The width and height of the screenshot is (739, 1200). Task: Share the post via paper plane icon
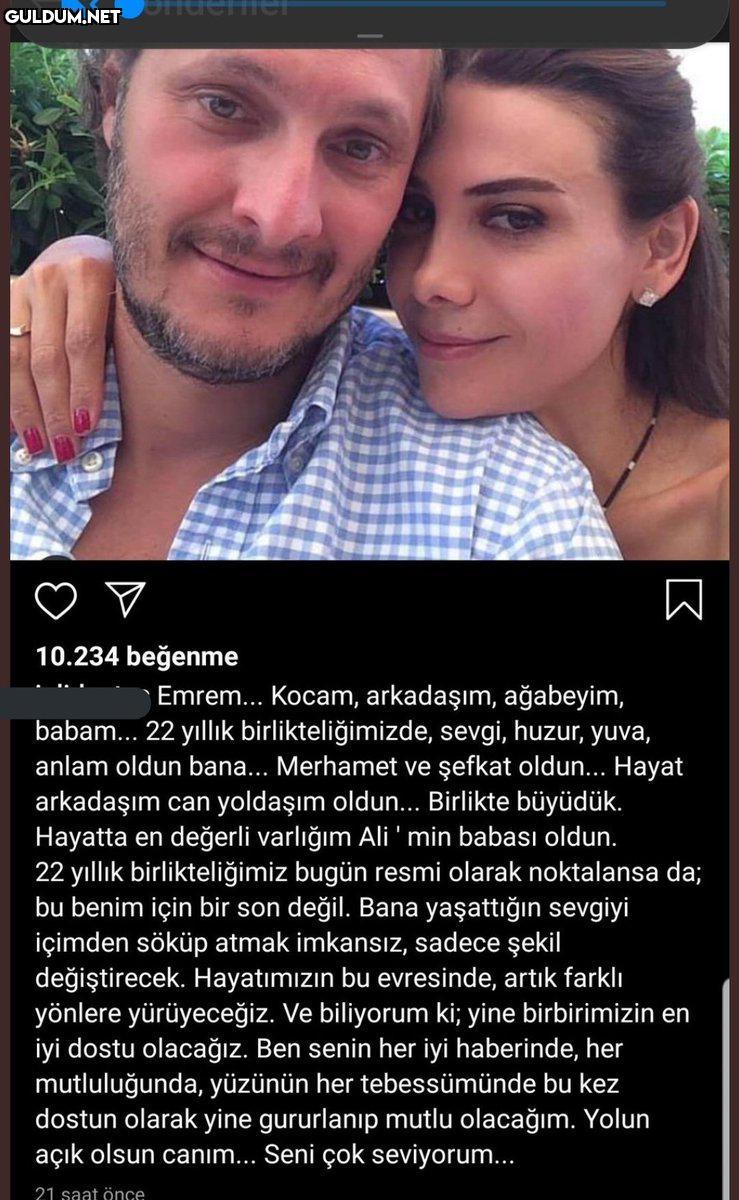(x=126, y=599)
